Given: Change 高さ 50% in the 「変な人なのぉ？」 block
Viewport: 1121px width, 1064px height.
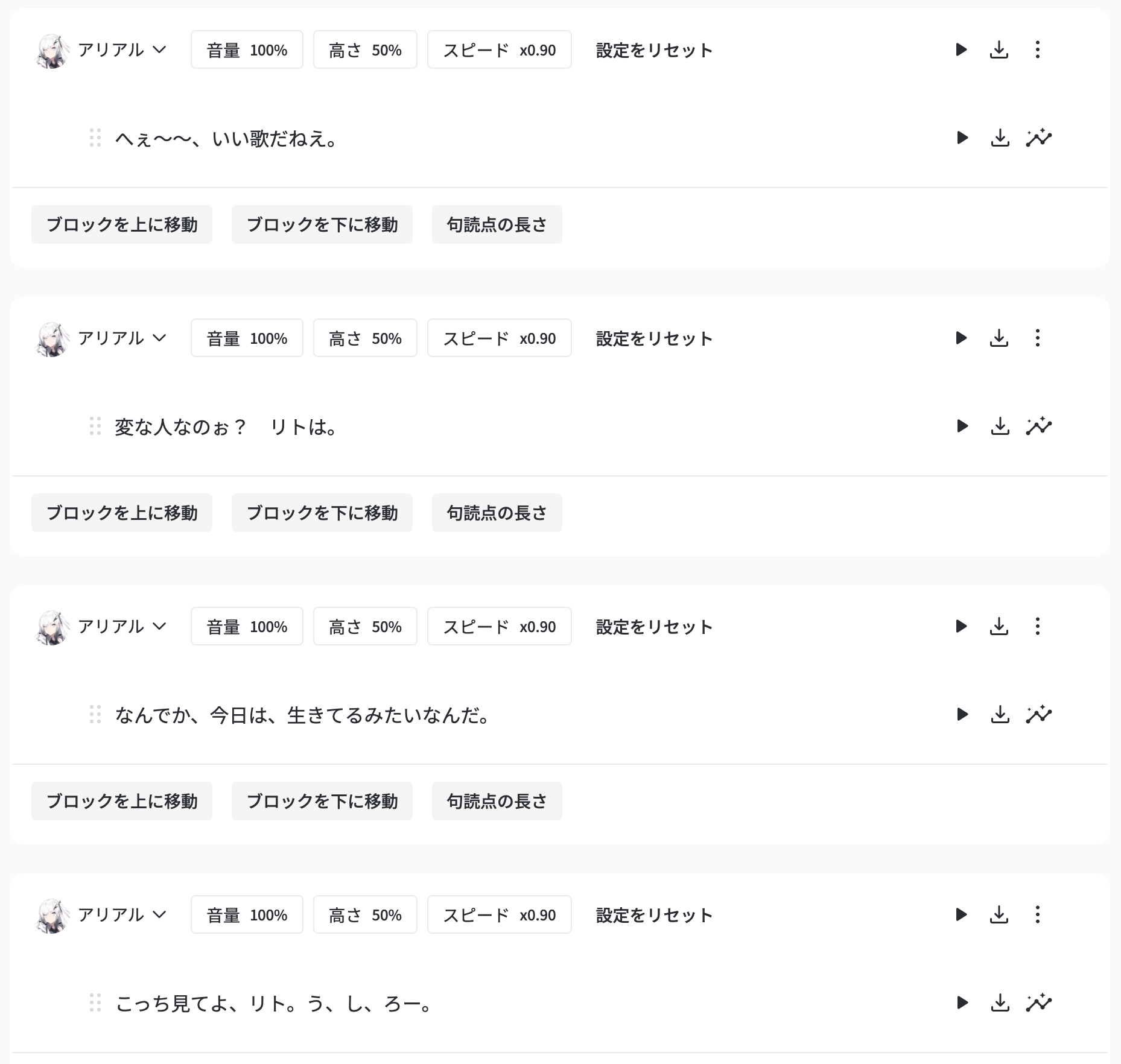Looking at the screenshot, I should (365, 338).
